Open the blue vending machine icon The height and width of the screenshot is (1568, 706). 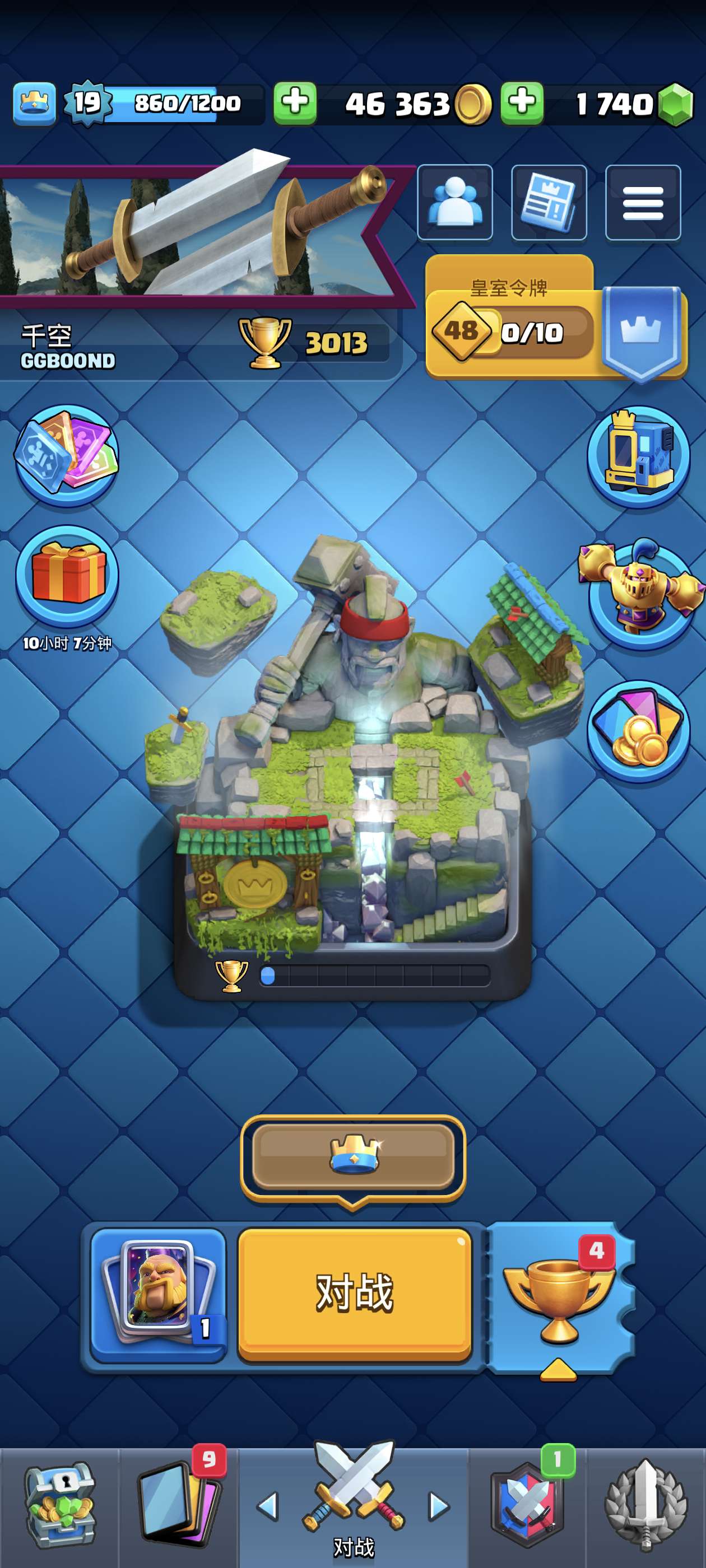(638, 455)
